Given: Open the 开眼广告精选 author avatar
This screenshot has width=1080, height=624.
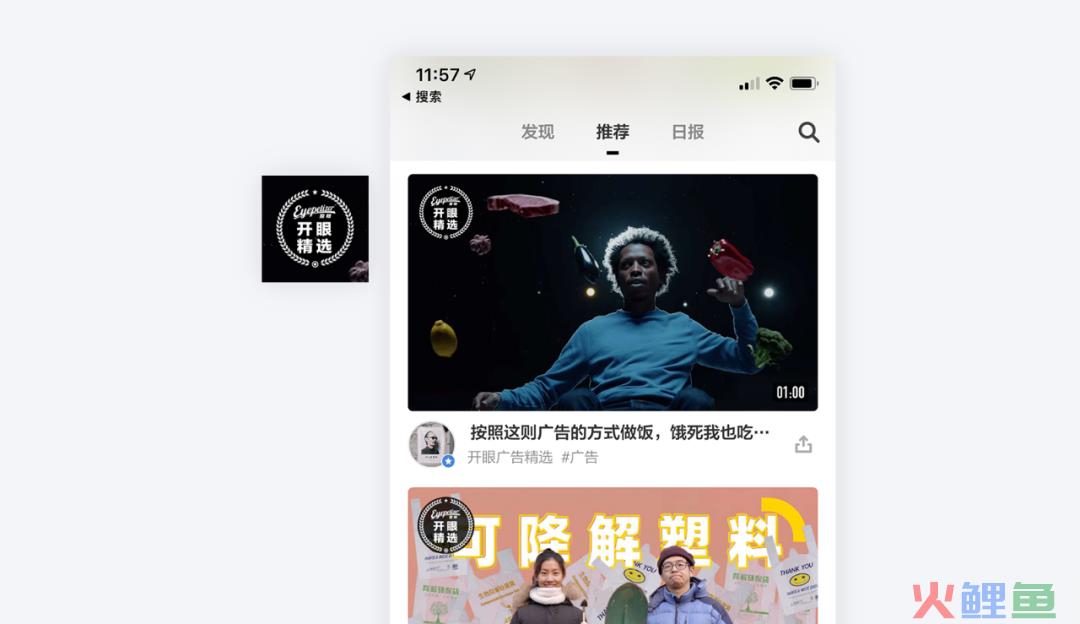Looking at the screenshot, I should click(432, 444).
